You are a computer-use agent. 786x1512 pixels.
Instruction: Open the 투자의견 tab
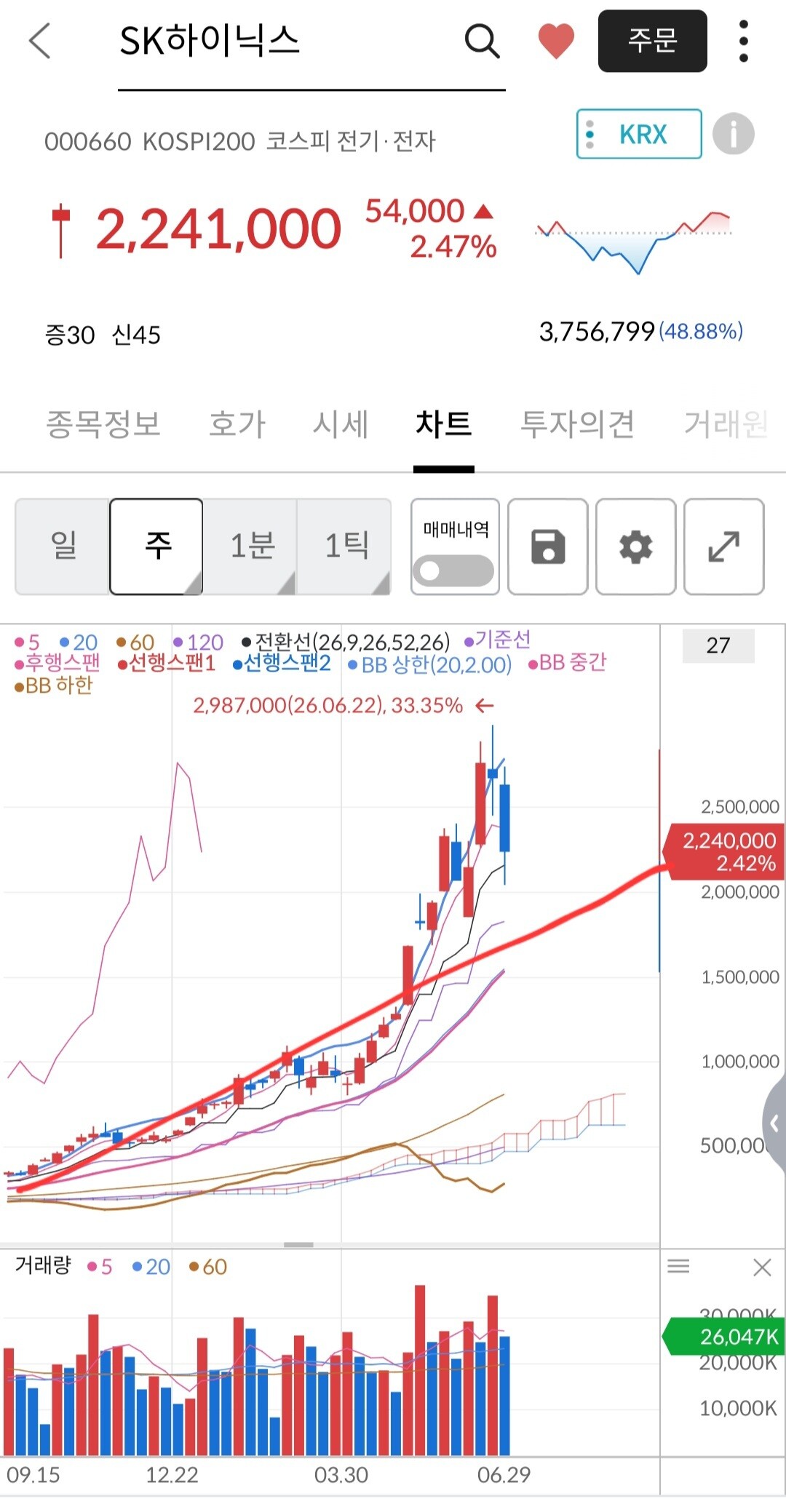point(577,424)
